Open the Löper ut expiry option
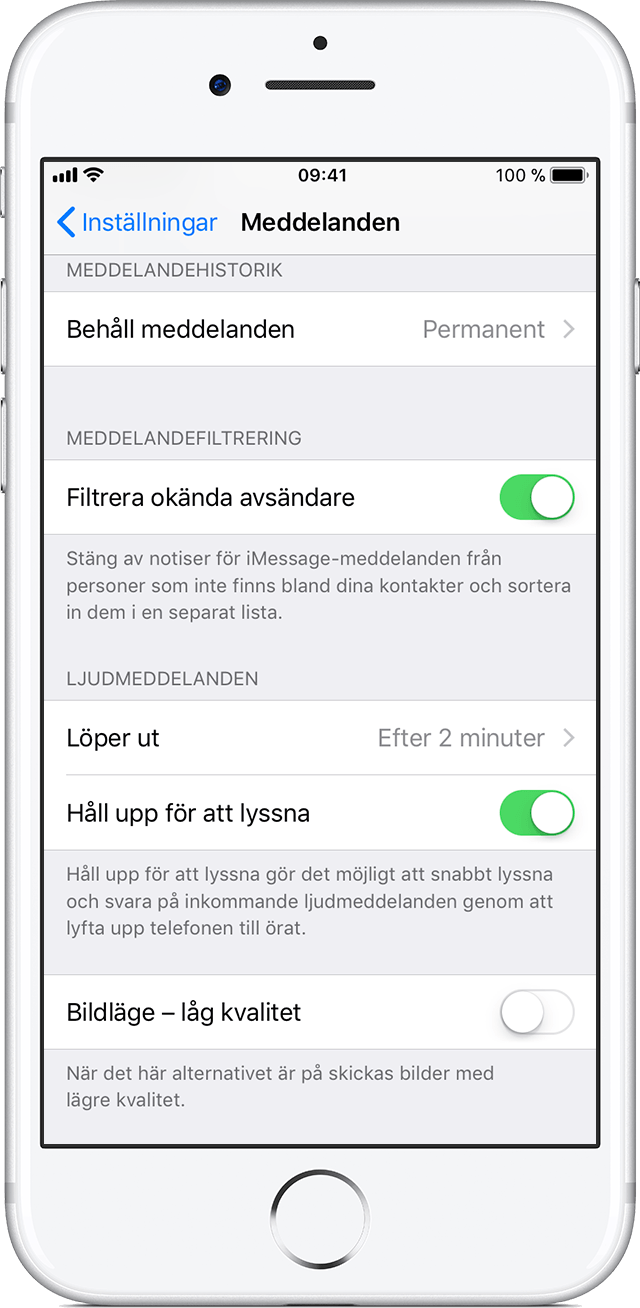The width and height of the screenshot is (640, 1308). (x=320, y=738)
